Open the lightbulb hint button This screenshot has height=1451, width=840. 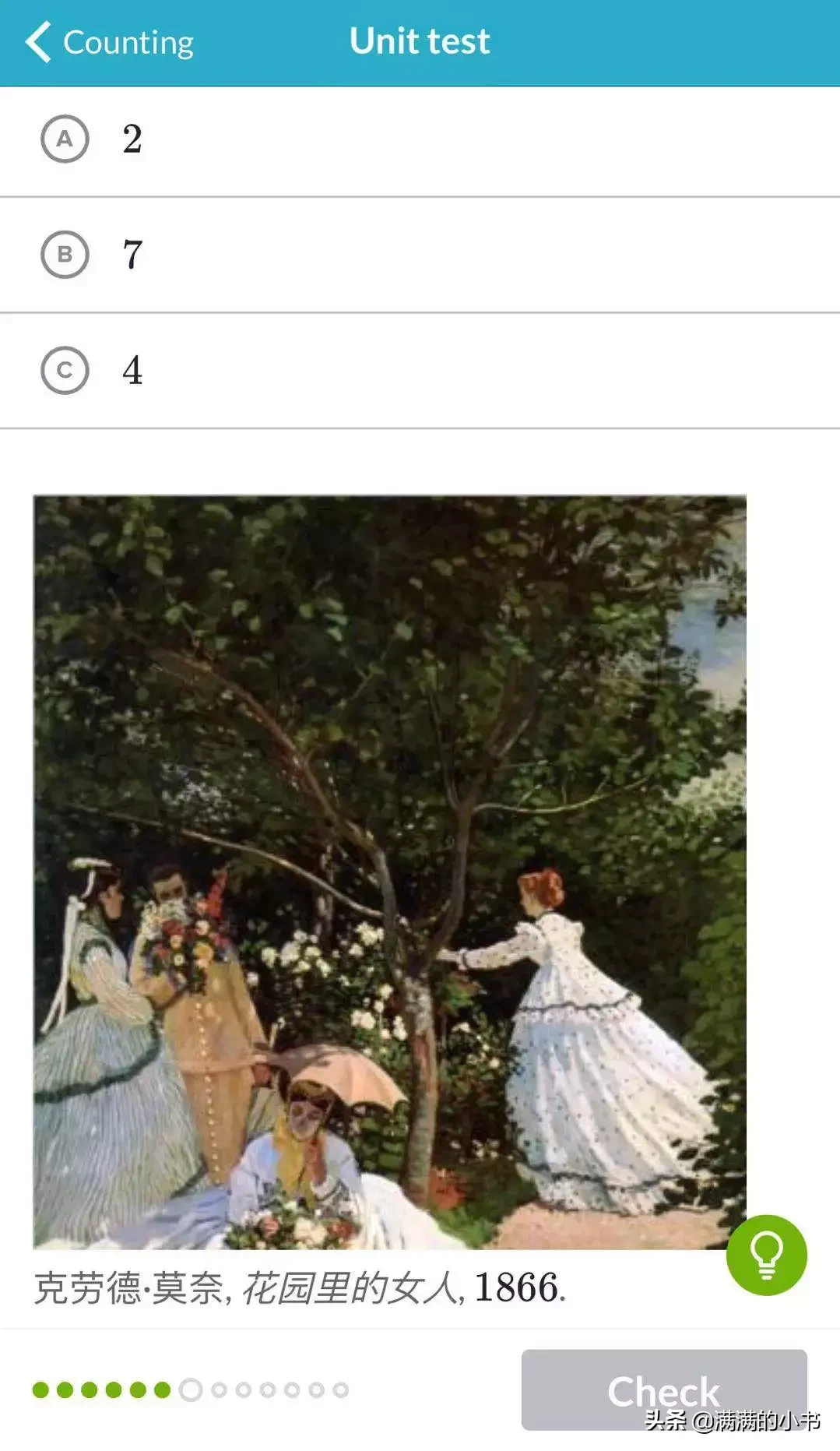coord(766,1254)
